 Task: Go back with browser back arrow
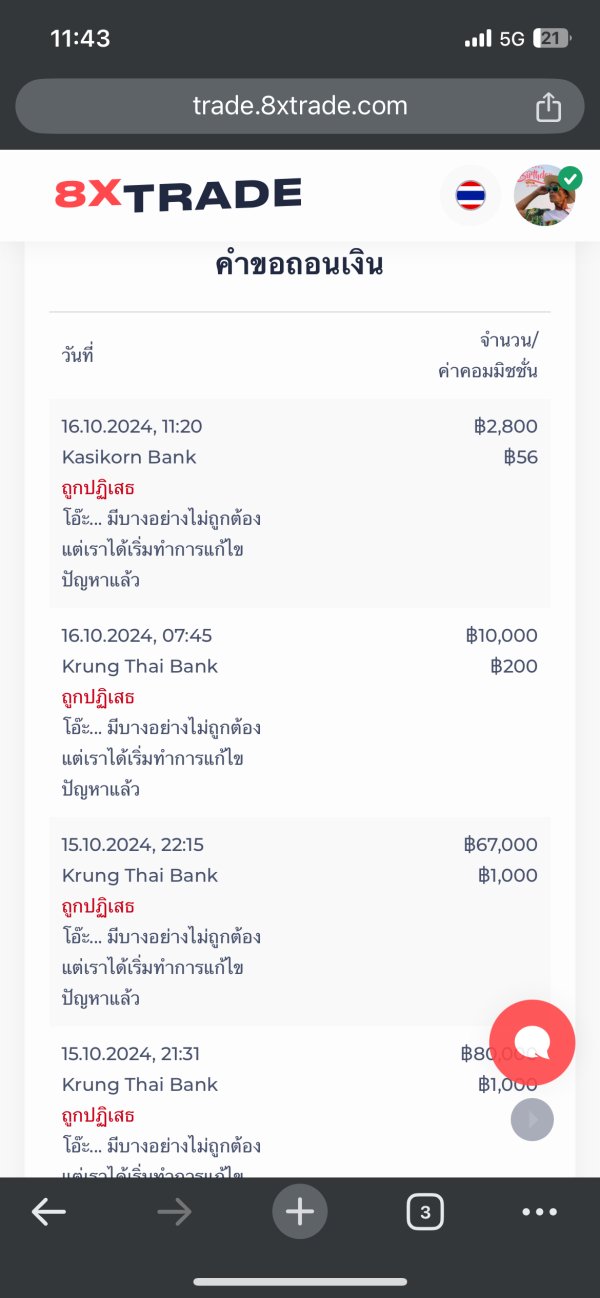(x=48, y=1212)
